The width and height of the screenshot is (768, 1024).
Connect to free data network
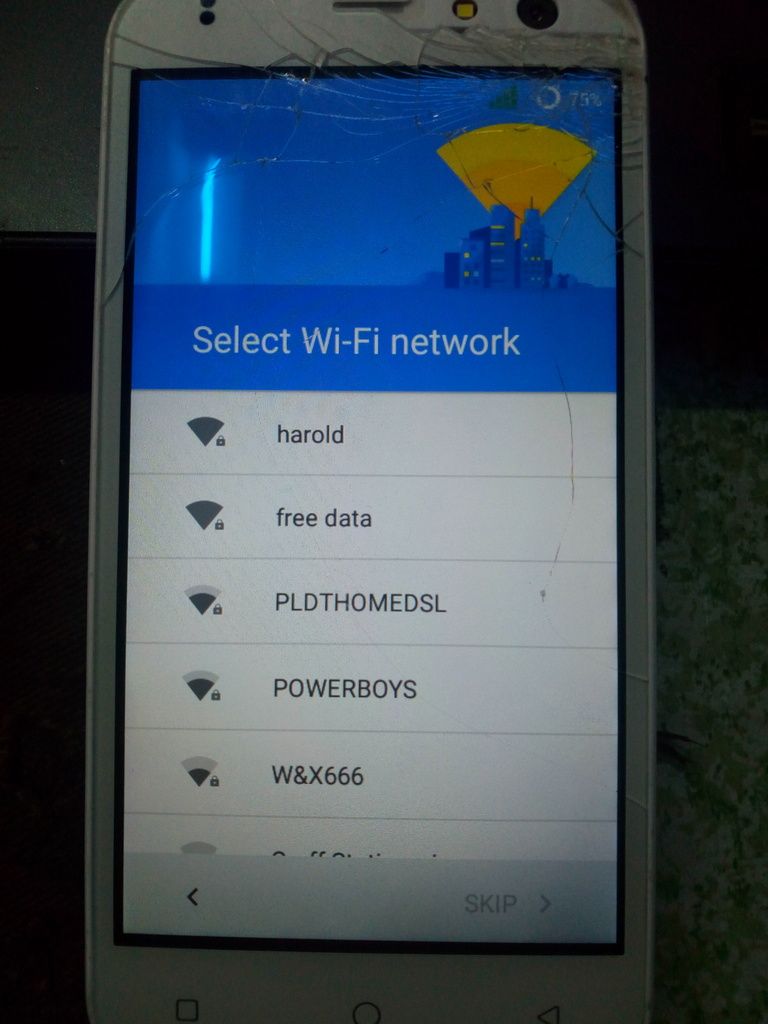coord(323,518)
